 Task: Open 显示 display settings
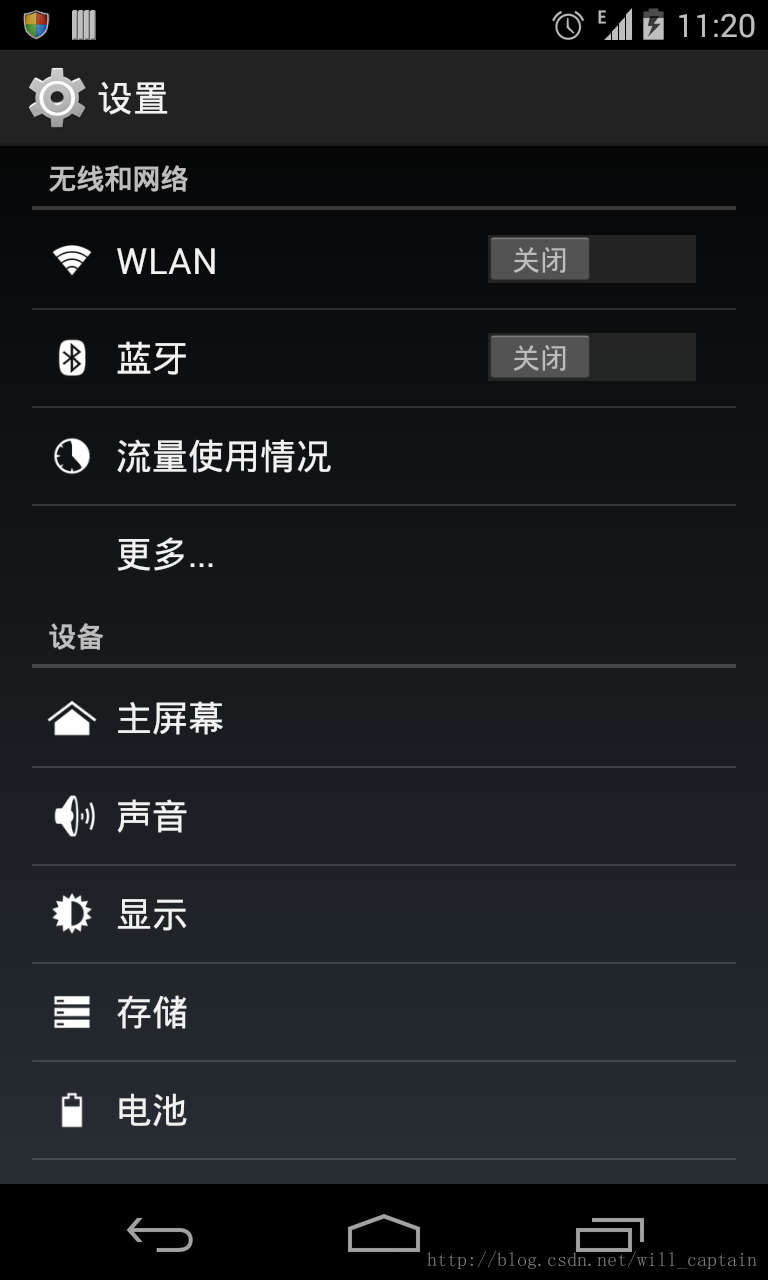(x=384, y=914)
